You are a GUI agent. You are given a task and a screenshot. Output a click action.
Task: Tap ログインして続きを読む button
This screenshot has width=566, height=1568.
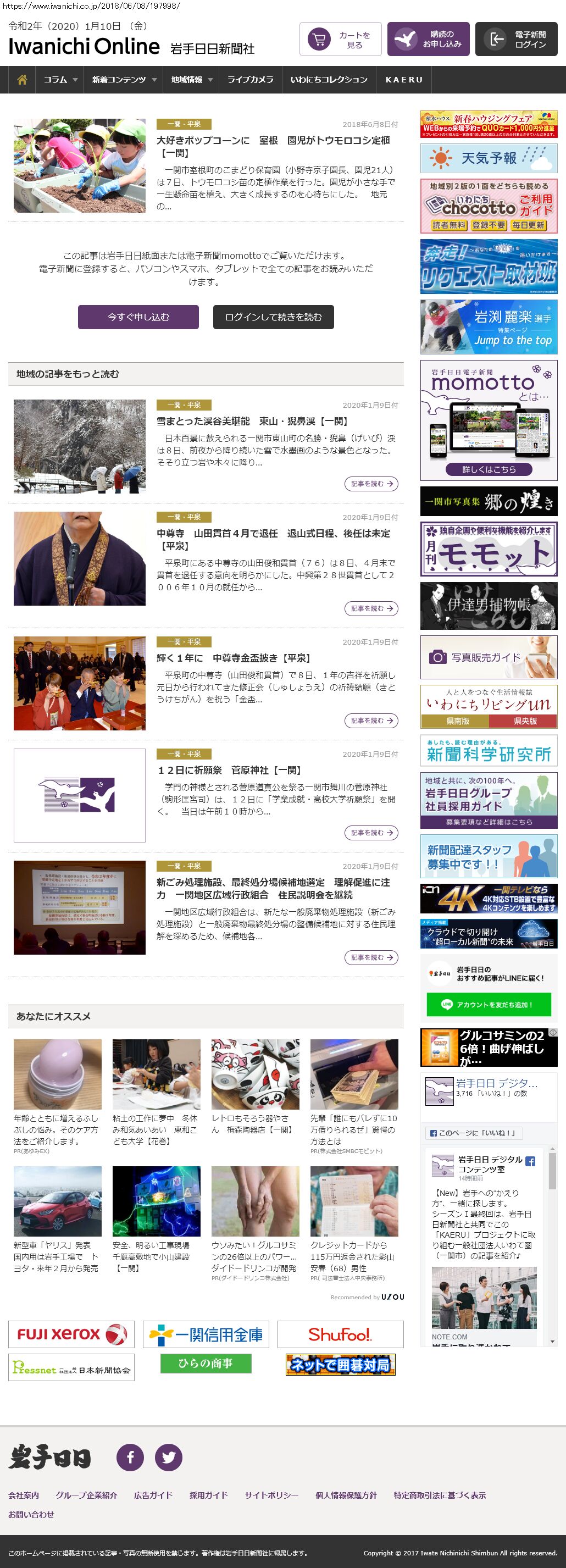[273, 317]
